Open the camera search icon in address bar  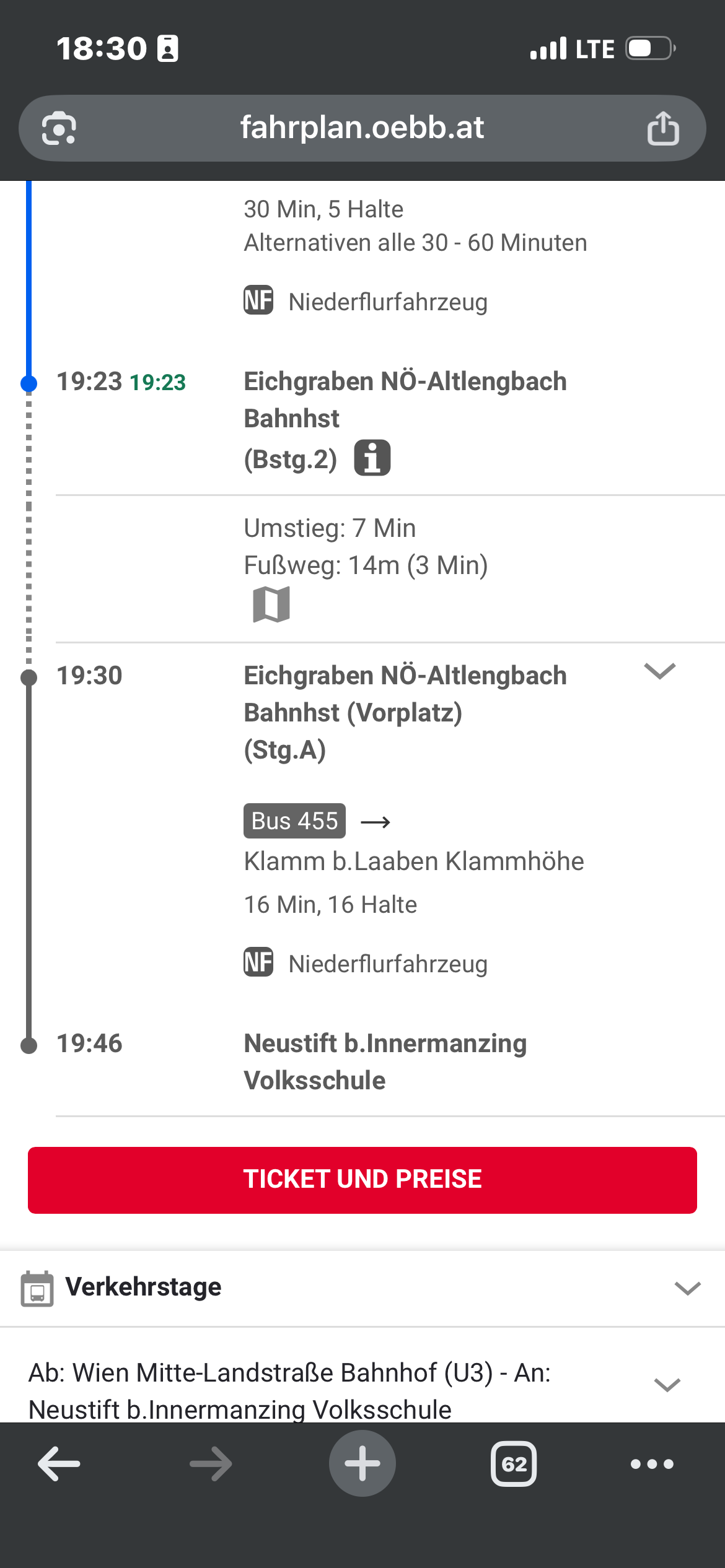[59, 128]
